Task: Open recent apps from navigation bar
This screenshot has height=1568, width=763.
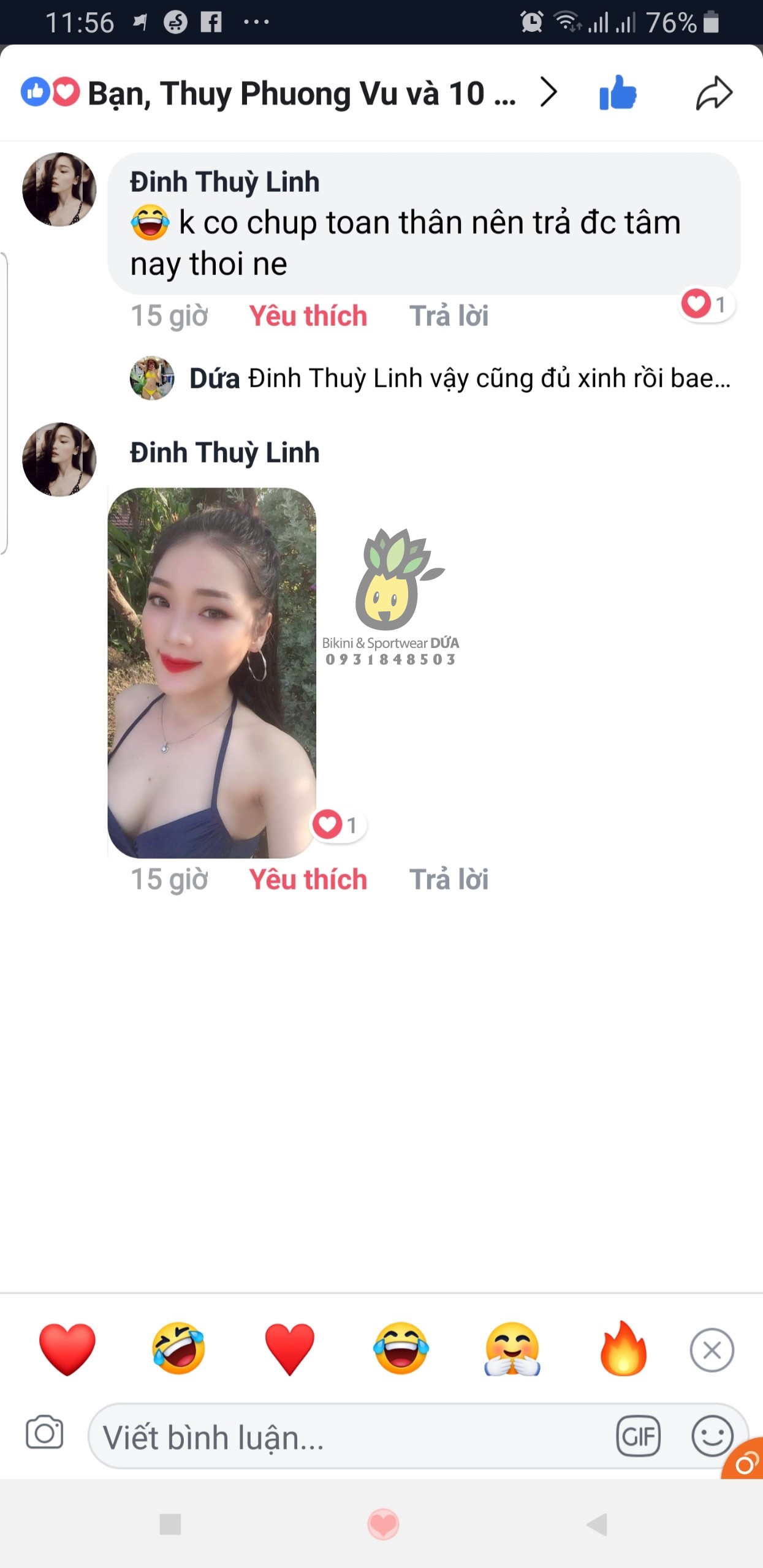Action: 170,1524
